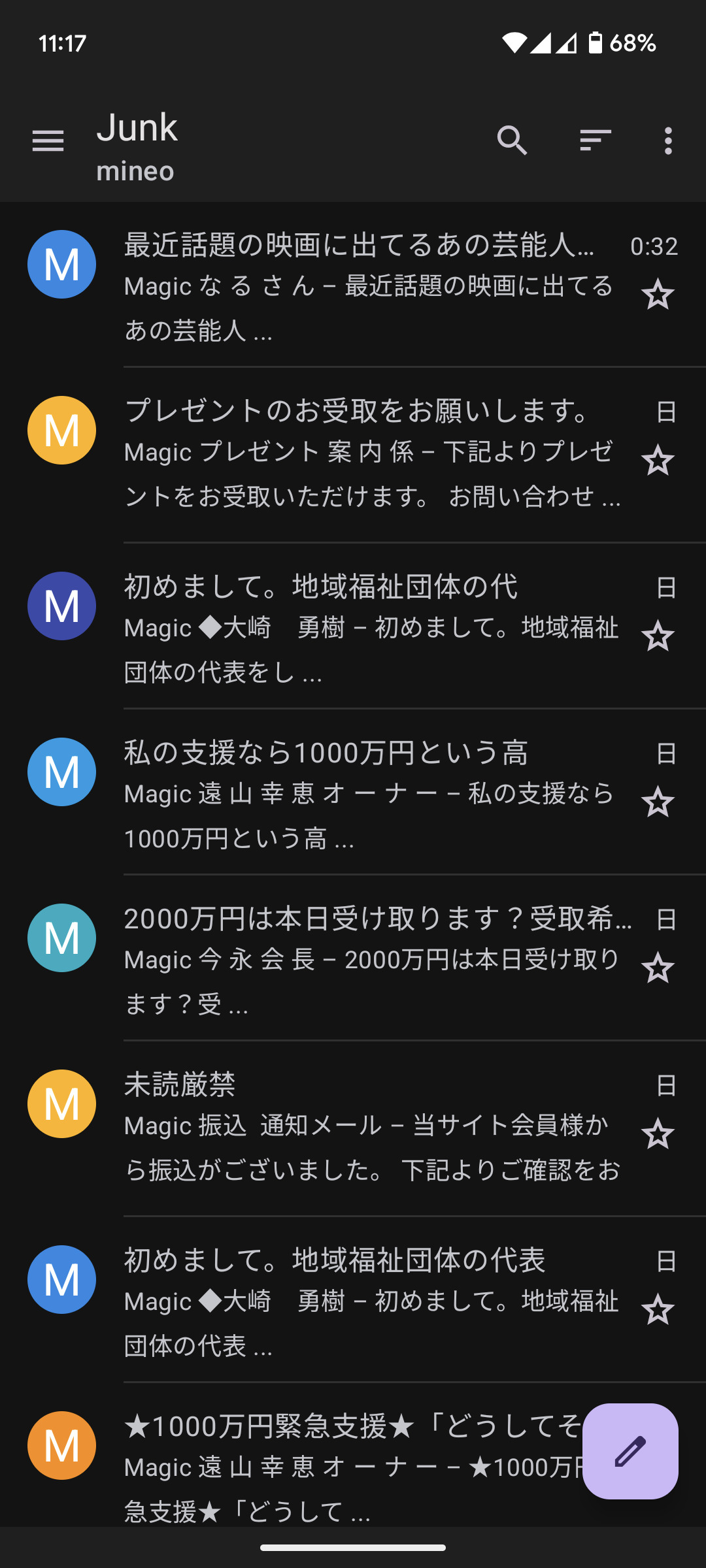The width and height of the screenshot is (706, 1568).
Task: Select the プレゼントのお受取 email via its avatar
Action: tap(61, 430)
